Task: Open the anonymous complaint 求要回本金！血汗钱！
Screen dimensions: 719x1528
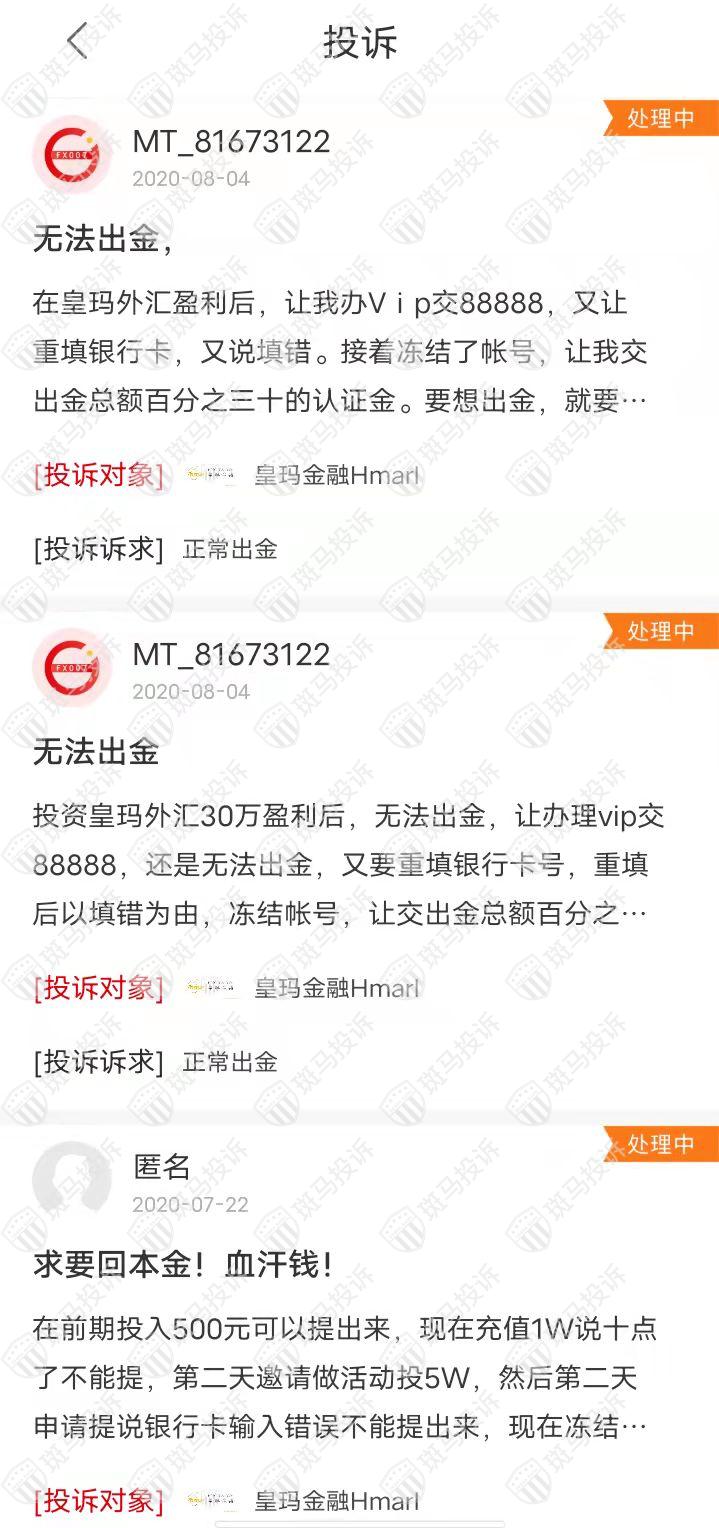Action: coord(182,1265)
